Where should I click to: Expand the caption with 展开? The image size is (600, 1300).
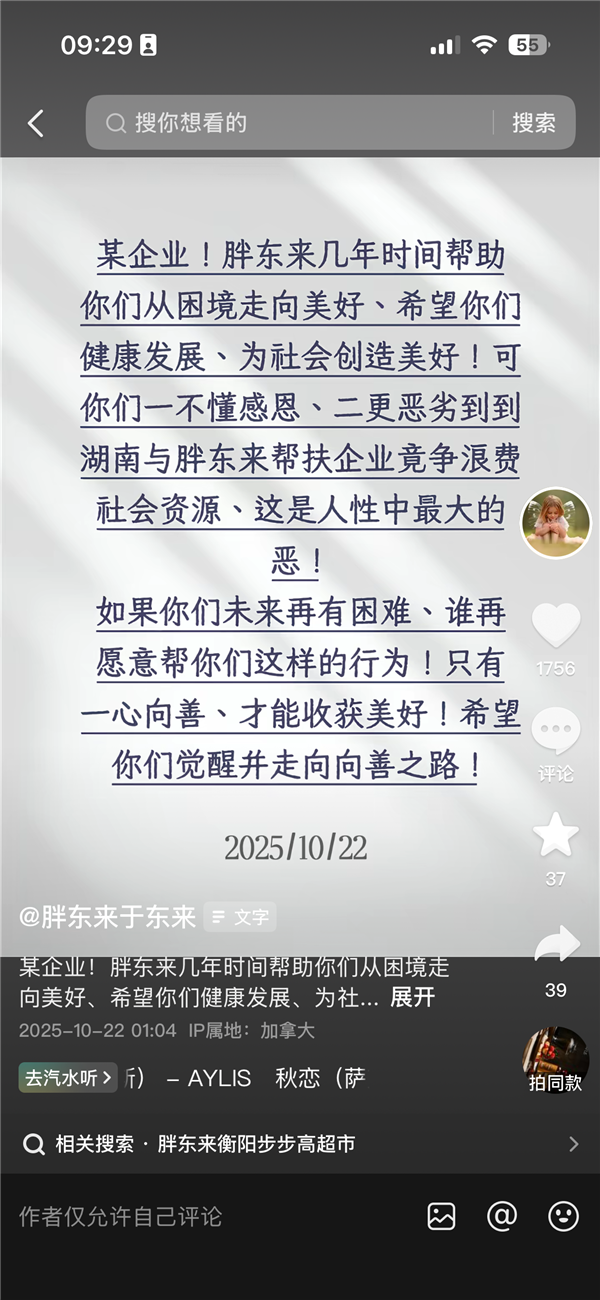[412, 997]
